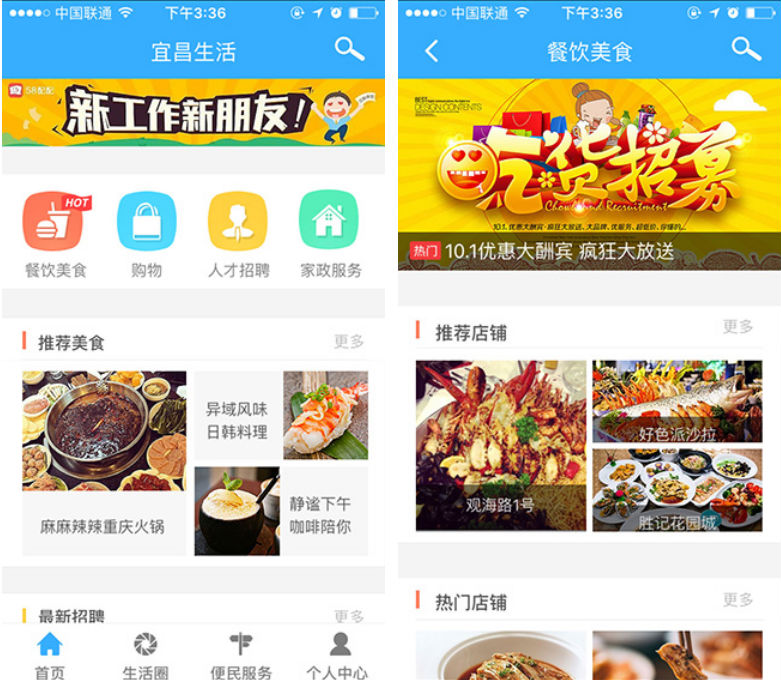The image size is (781, 680).
Task: Open the 新工作新朋友 banner
Action: pyautogui.click(x=193, y=112)
